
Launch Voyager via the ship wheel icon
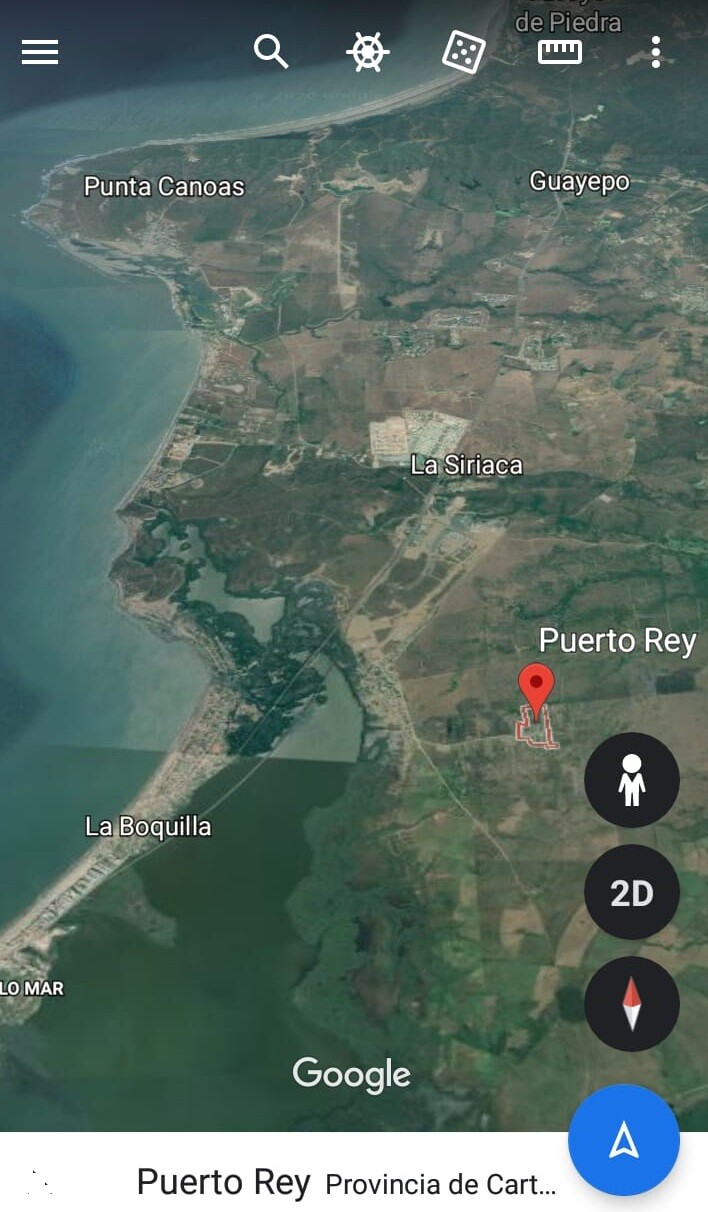367,52
